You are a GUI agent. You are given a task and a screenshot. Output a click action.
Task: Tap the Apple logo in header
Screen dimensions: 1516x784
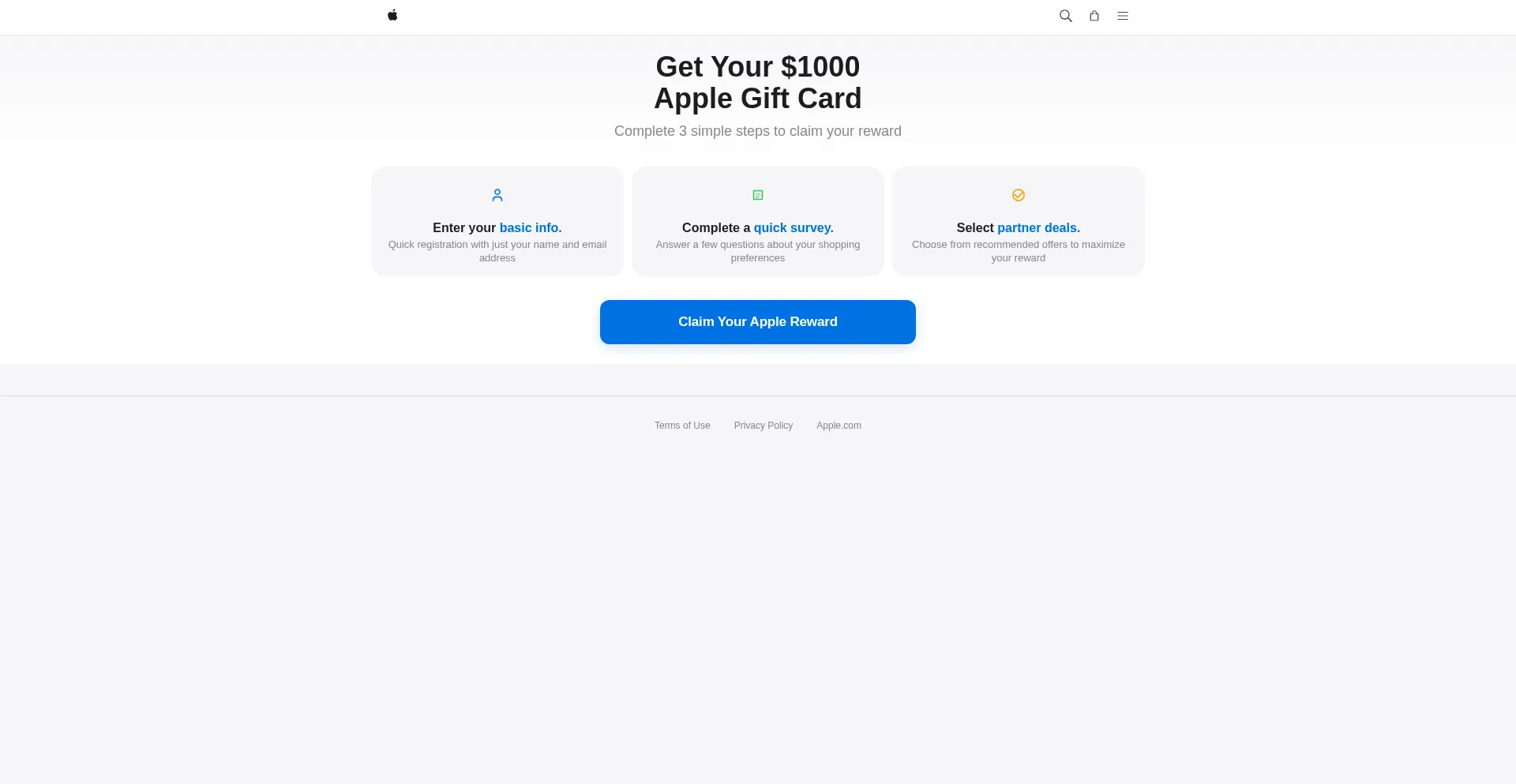392,16
